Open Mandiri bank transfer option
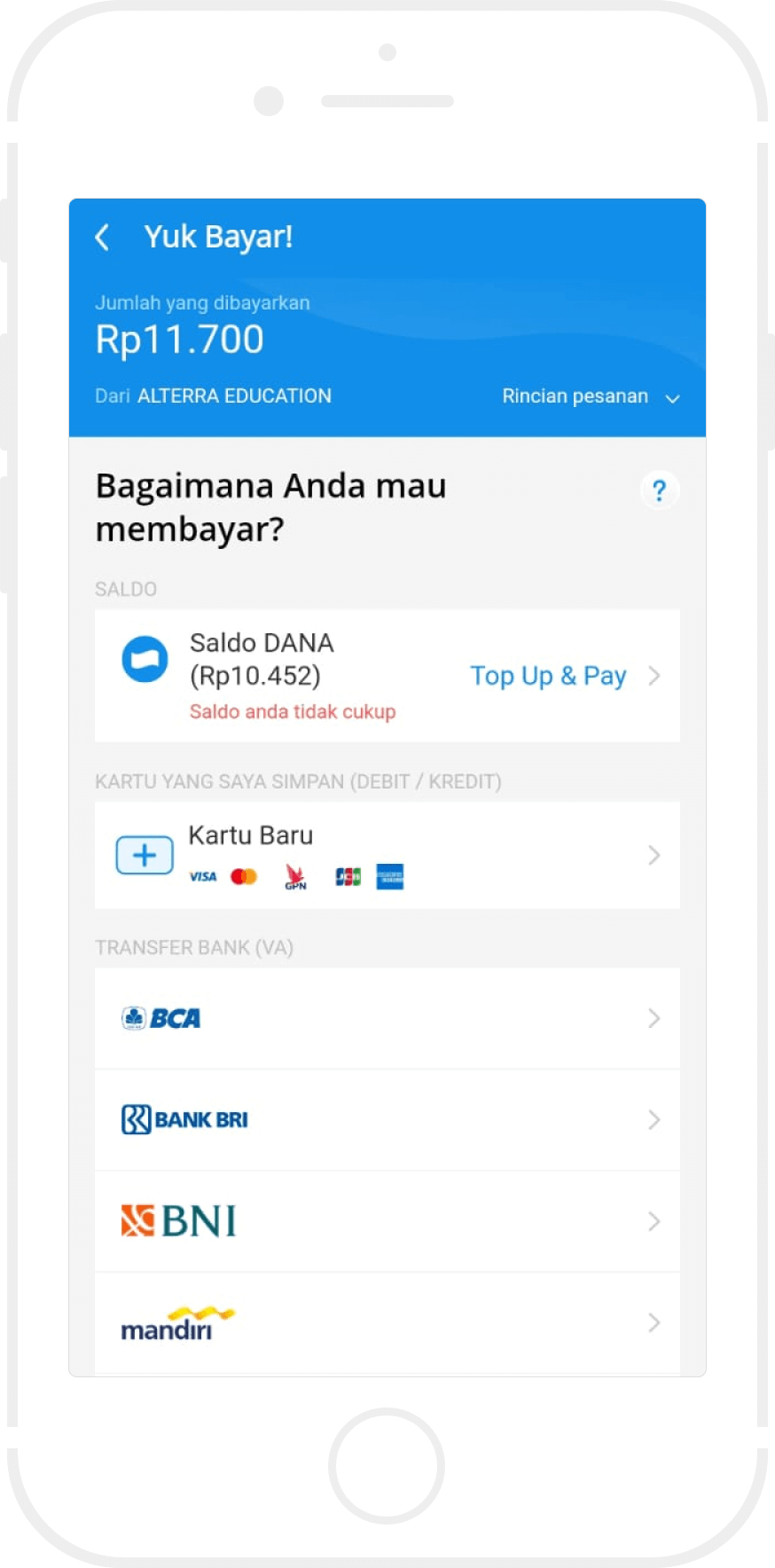Screen dimensions: 775x1568 point(387,1323)
